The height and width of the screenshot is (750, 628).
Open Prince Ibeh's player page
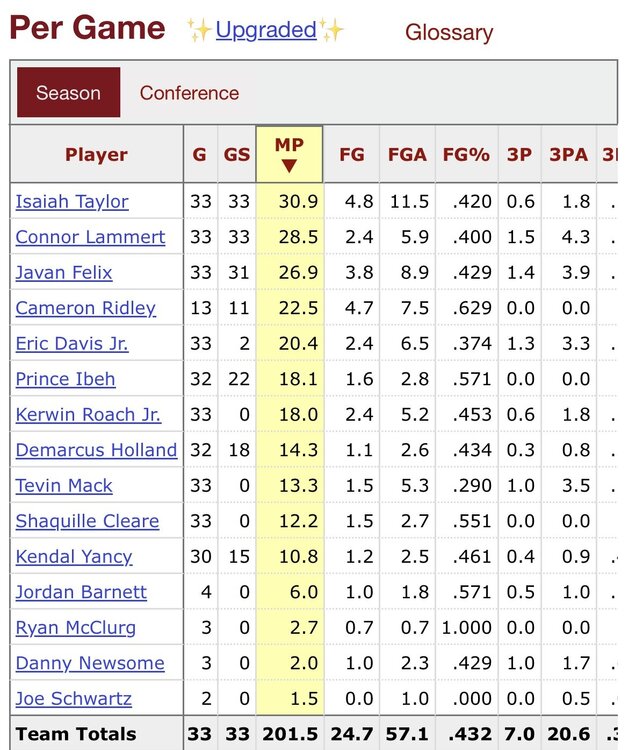[66, 379]
